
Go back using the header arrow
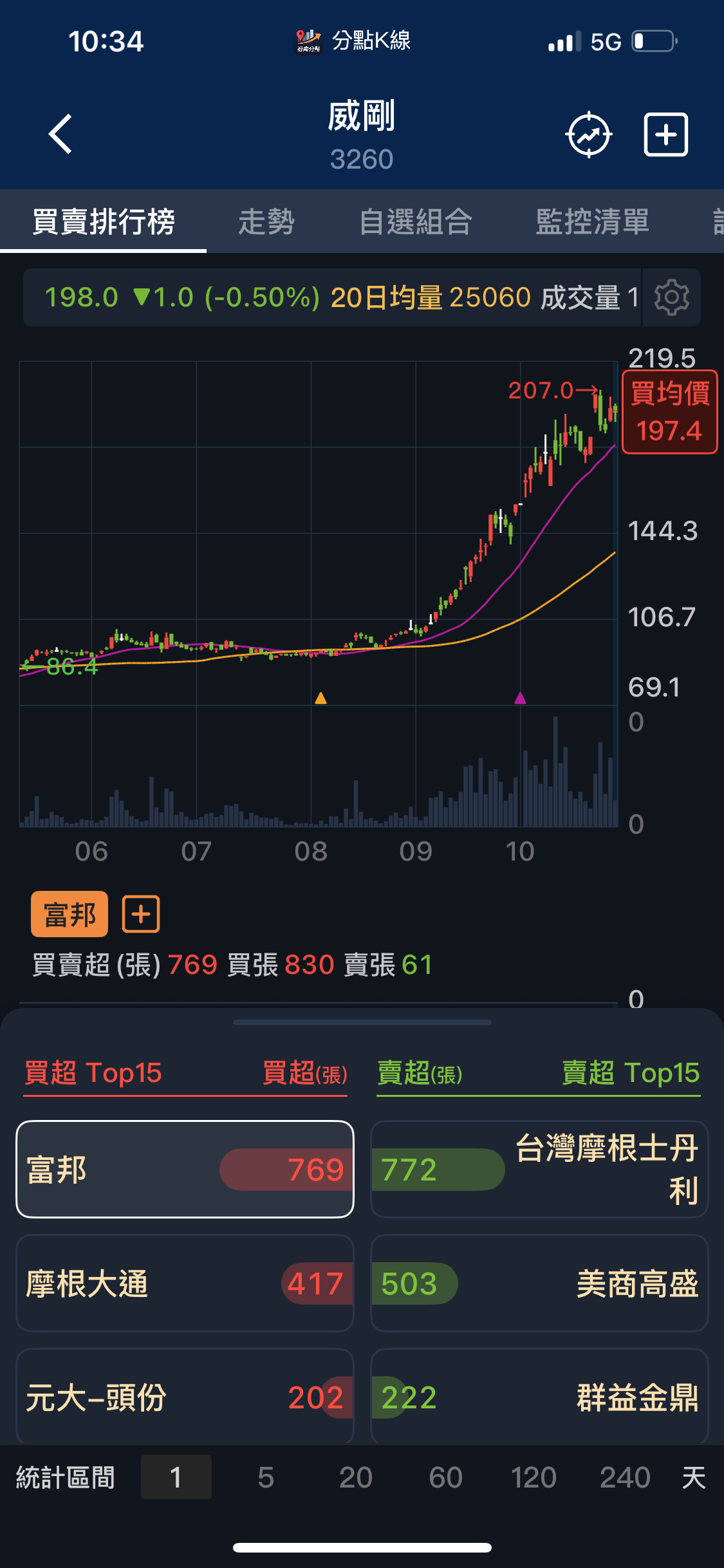60,134
